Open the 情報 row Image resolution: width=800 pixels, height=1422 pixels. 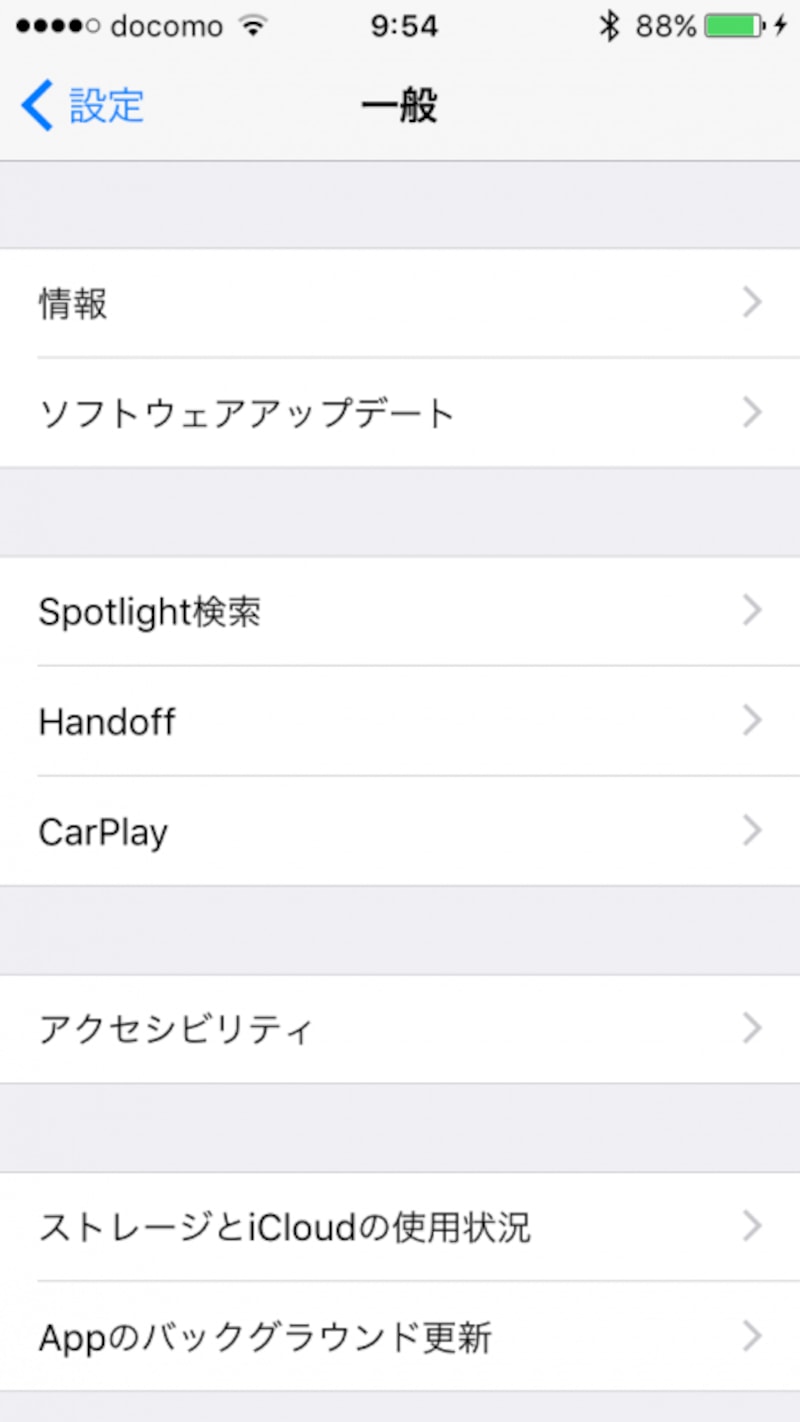[x=400, y=304]
